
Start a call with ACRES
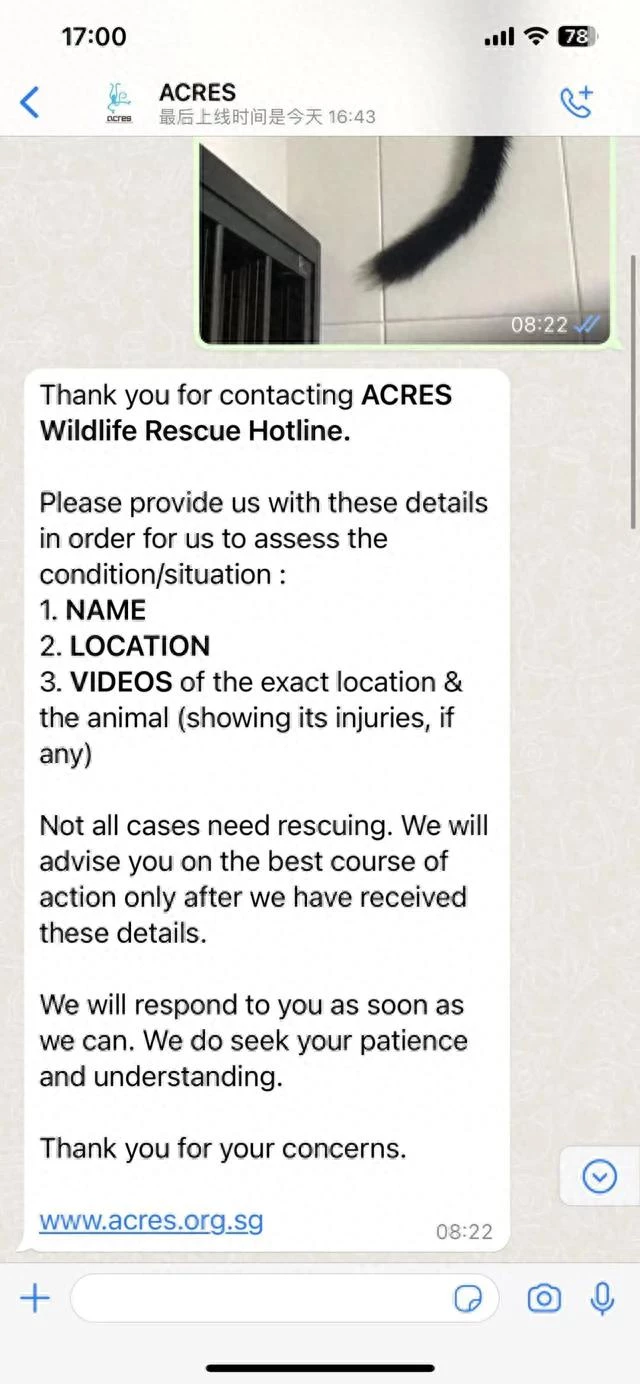coord(577,101)
